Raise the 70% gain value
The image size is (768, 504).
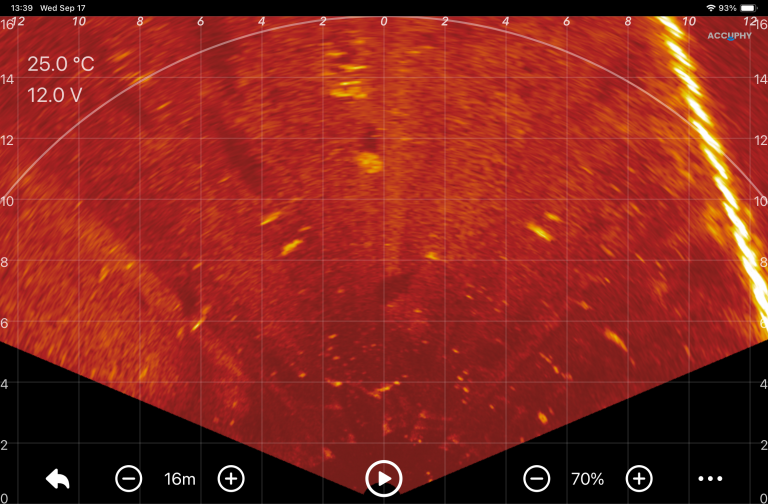pyautogui.click(x=639, y=478)
